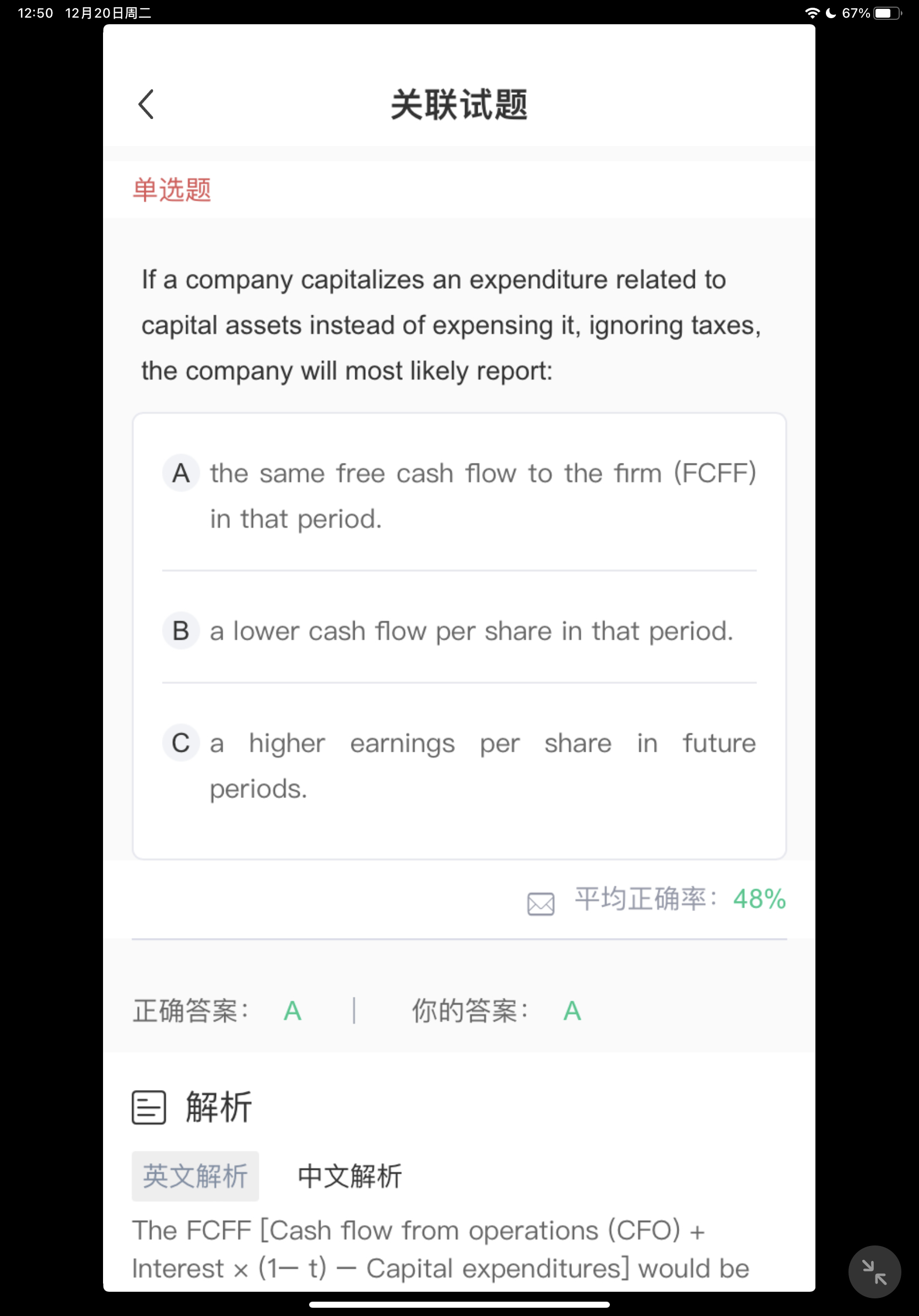Tap the collapse arrows floating button
The height and width of the screenshot is (1316, 919).
874,1271
